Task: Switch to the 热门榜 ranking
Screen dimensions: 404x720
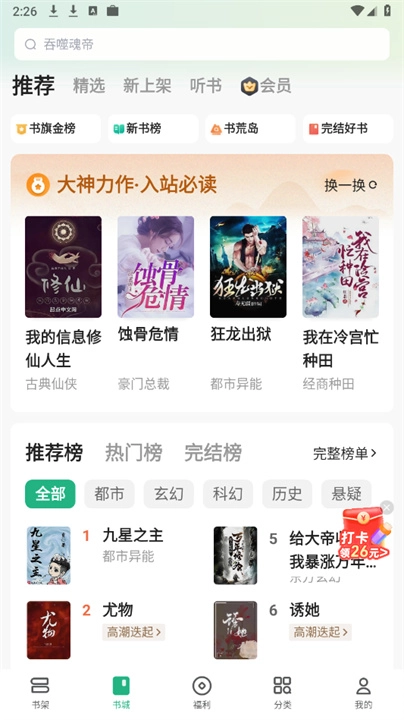Action: point(134,453)
